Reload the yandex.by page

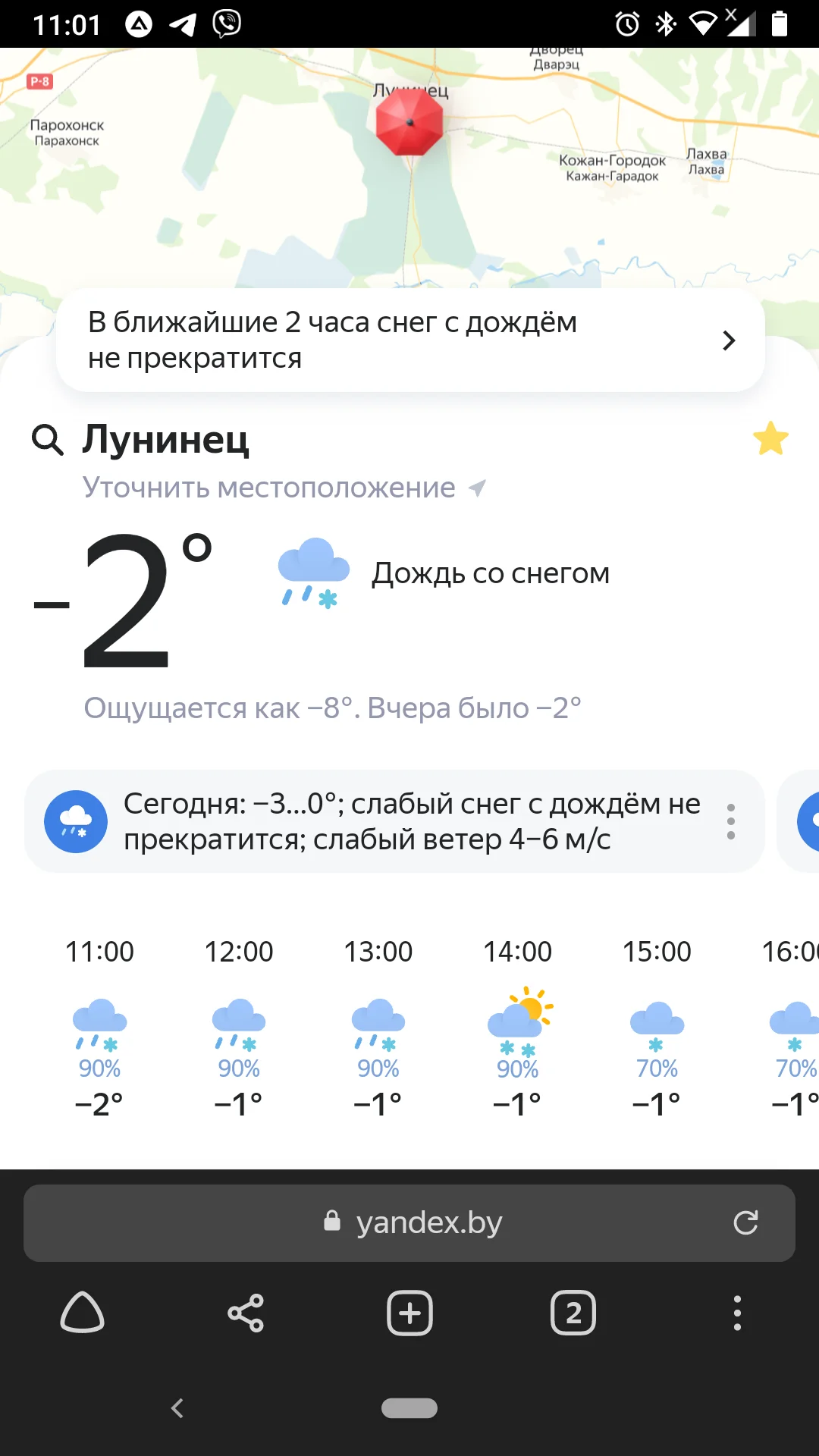pyautogui.click(x=747, y=1222)
